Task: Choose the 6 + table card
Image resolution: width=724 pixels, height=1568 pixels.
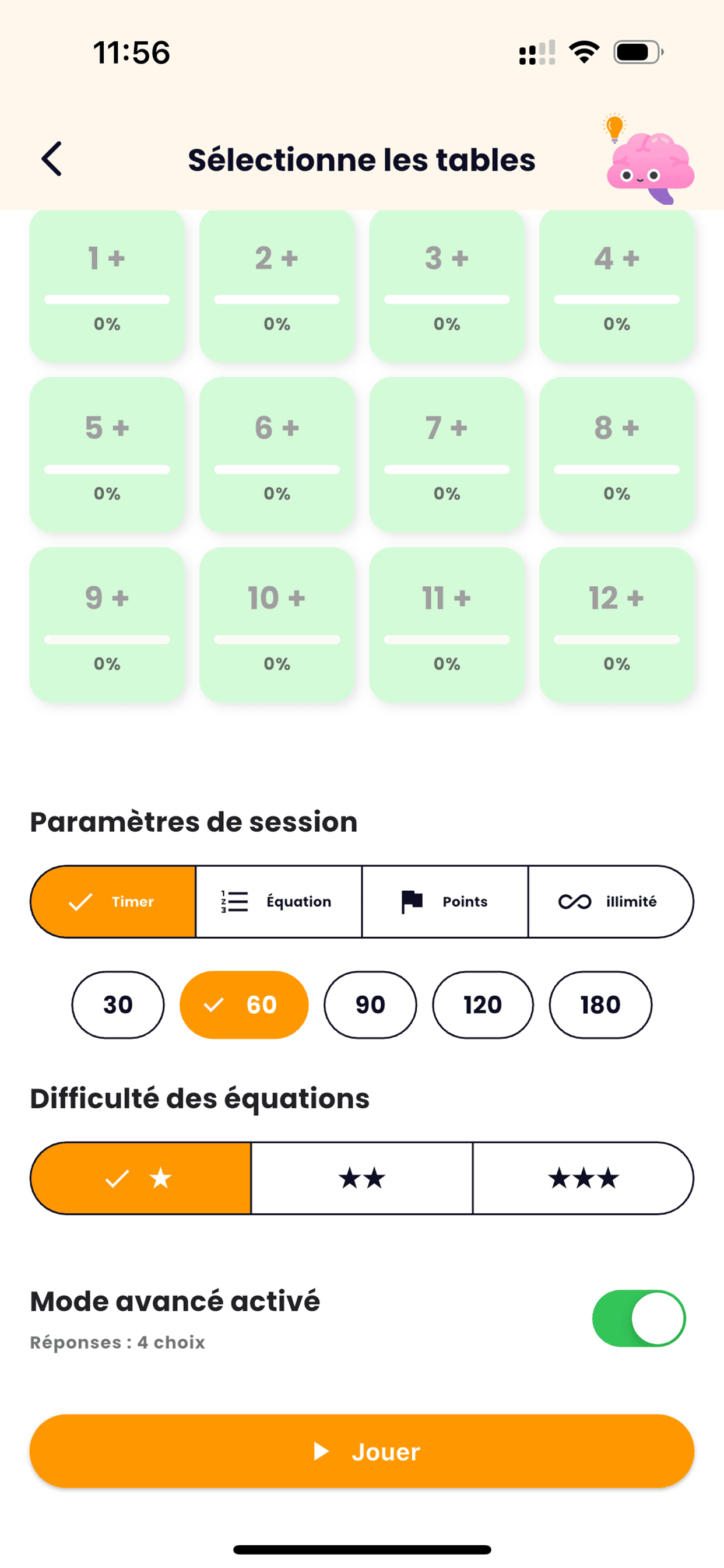Action: click(x=277, y=454)
